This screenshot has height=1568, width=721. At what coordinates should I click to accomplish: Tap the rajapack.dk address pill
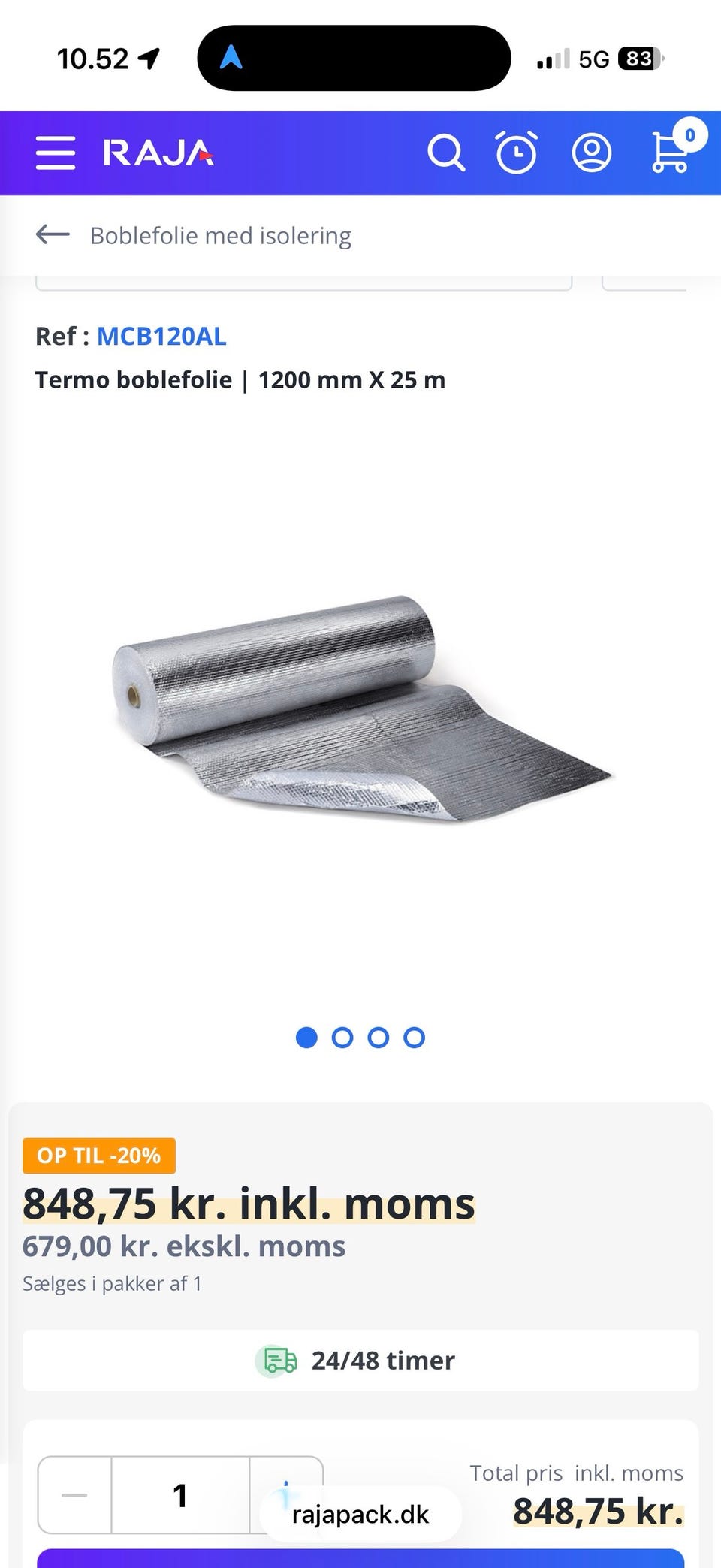[360, 1515]
